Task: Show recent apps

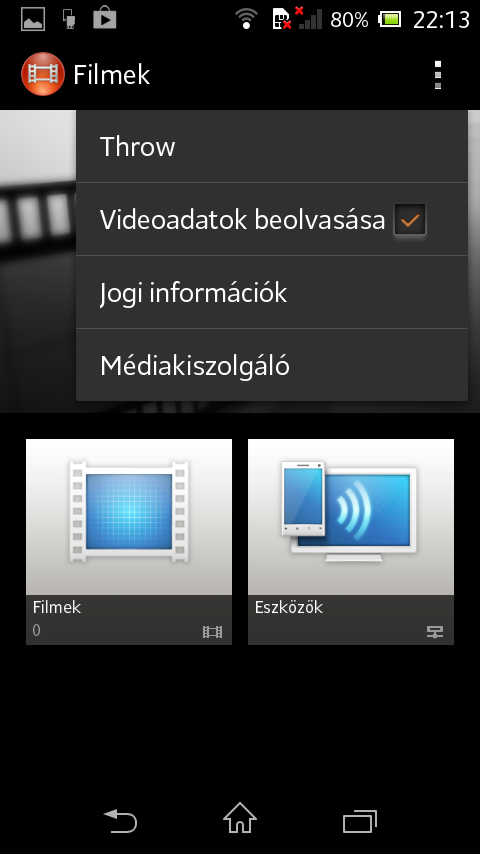Action: tap(360, 821)
